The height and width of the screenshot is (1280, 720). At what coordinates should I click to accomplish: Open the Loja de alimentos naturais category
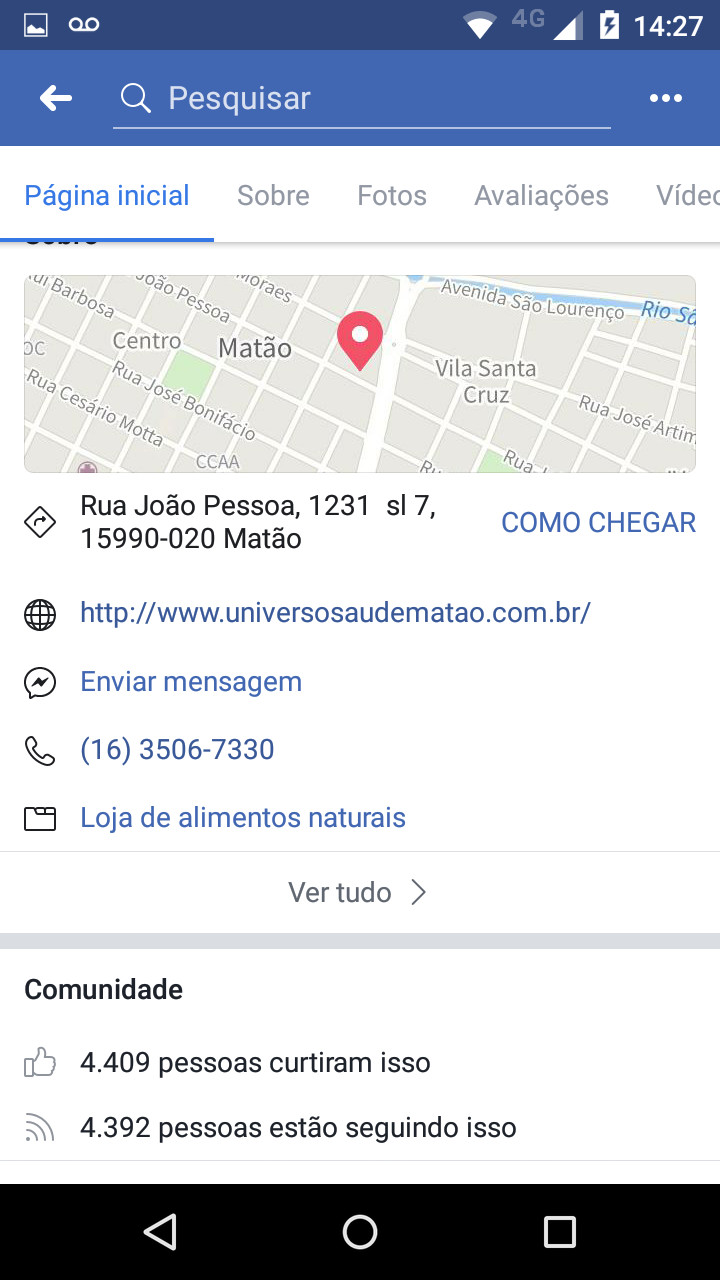243,818
